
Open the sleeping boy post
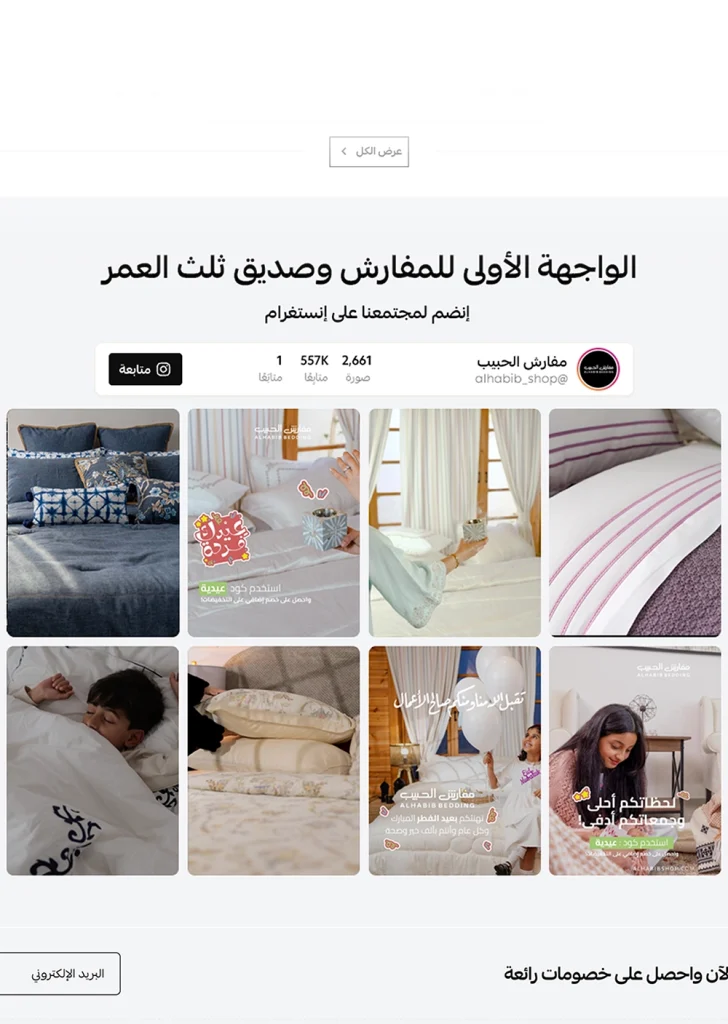coord(93,760)
